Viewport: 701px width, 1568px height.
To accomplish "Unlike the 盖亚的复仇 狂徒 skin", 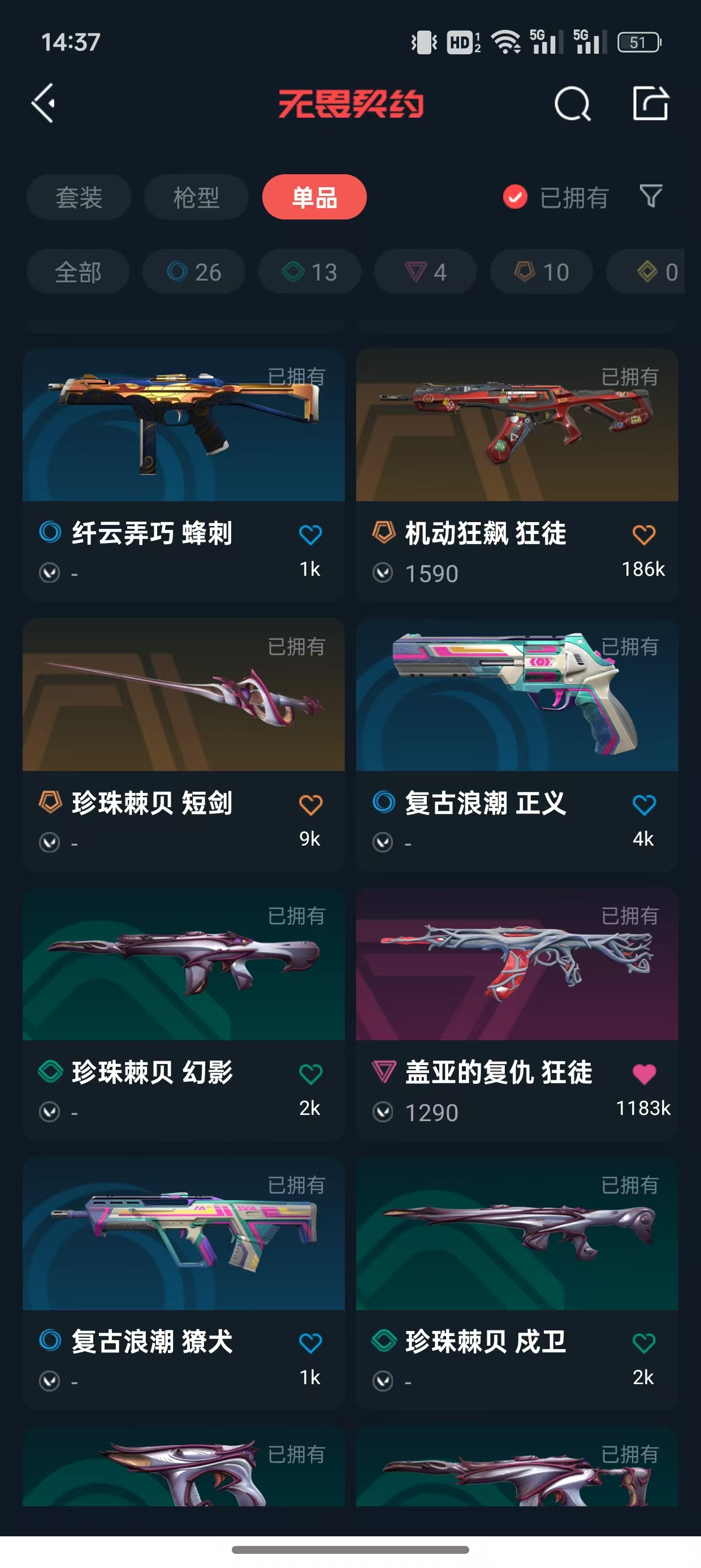I will click(x=644, y=1074).
